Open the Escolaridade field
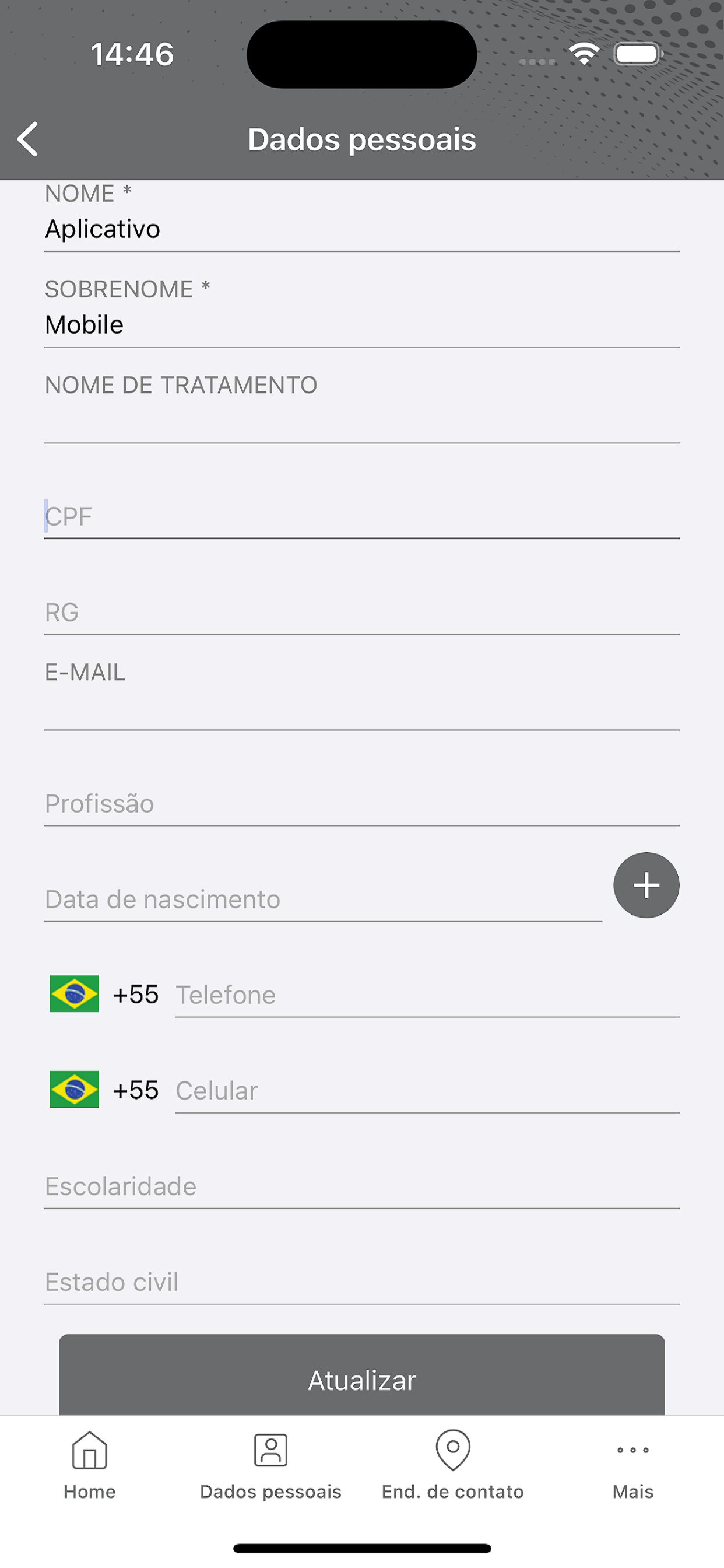The height and width of the screenshot is (1568, 724). 361,1186
